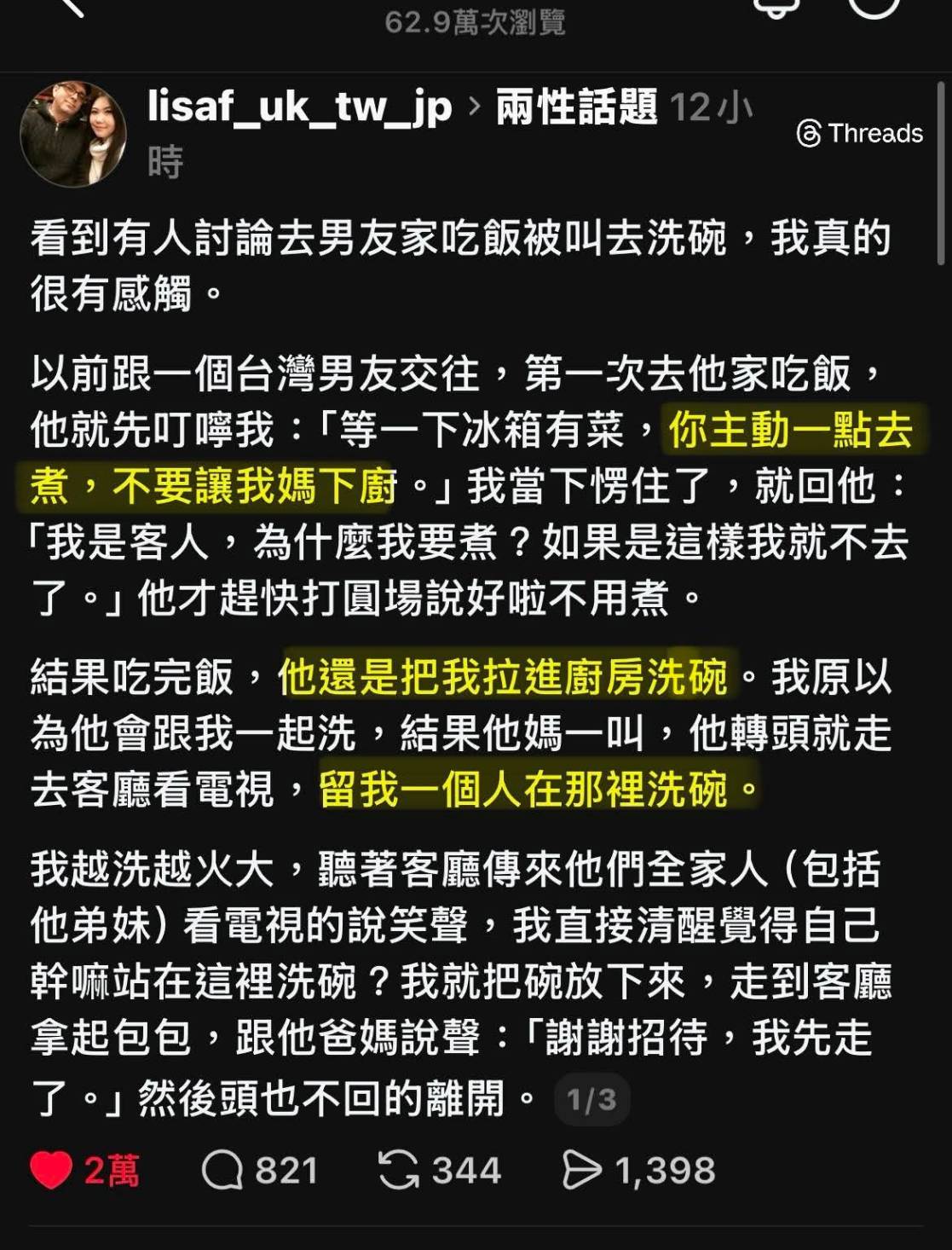
Task: Open the top-right overflow menu
Action: [x=875, y=7]
